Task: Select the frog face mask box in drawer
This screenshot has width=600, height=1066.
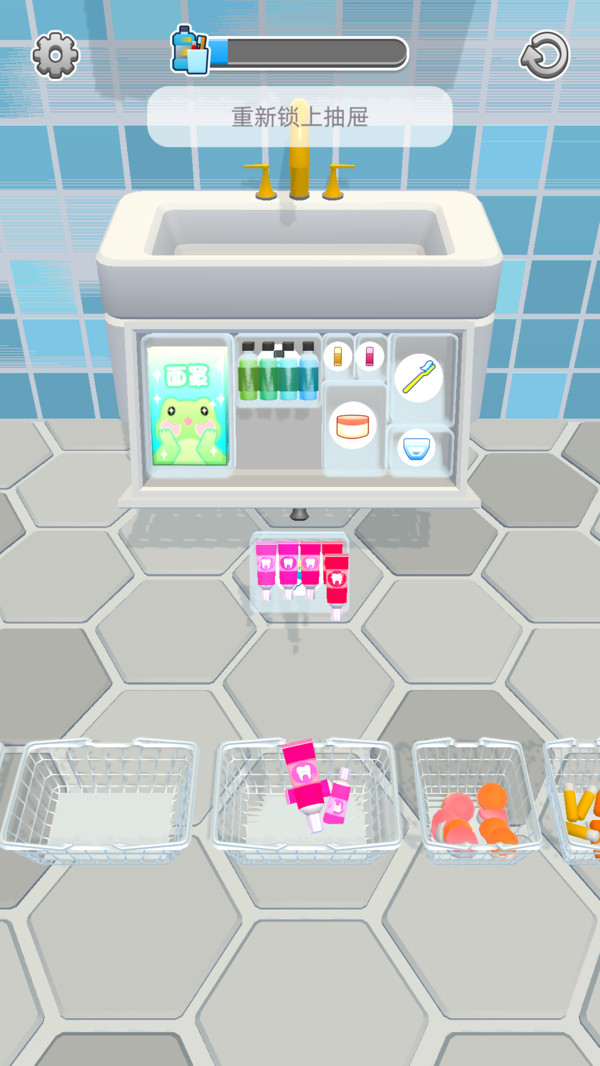Action: pyautogui.click(x=188, y=406)
